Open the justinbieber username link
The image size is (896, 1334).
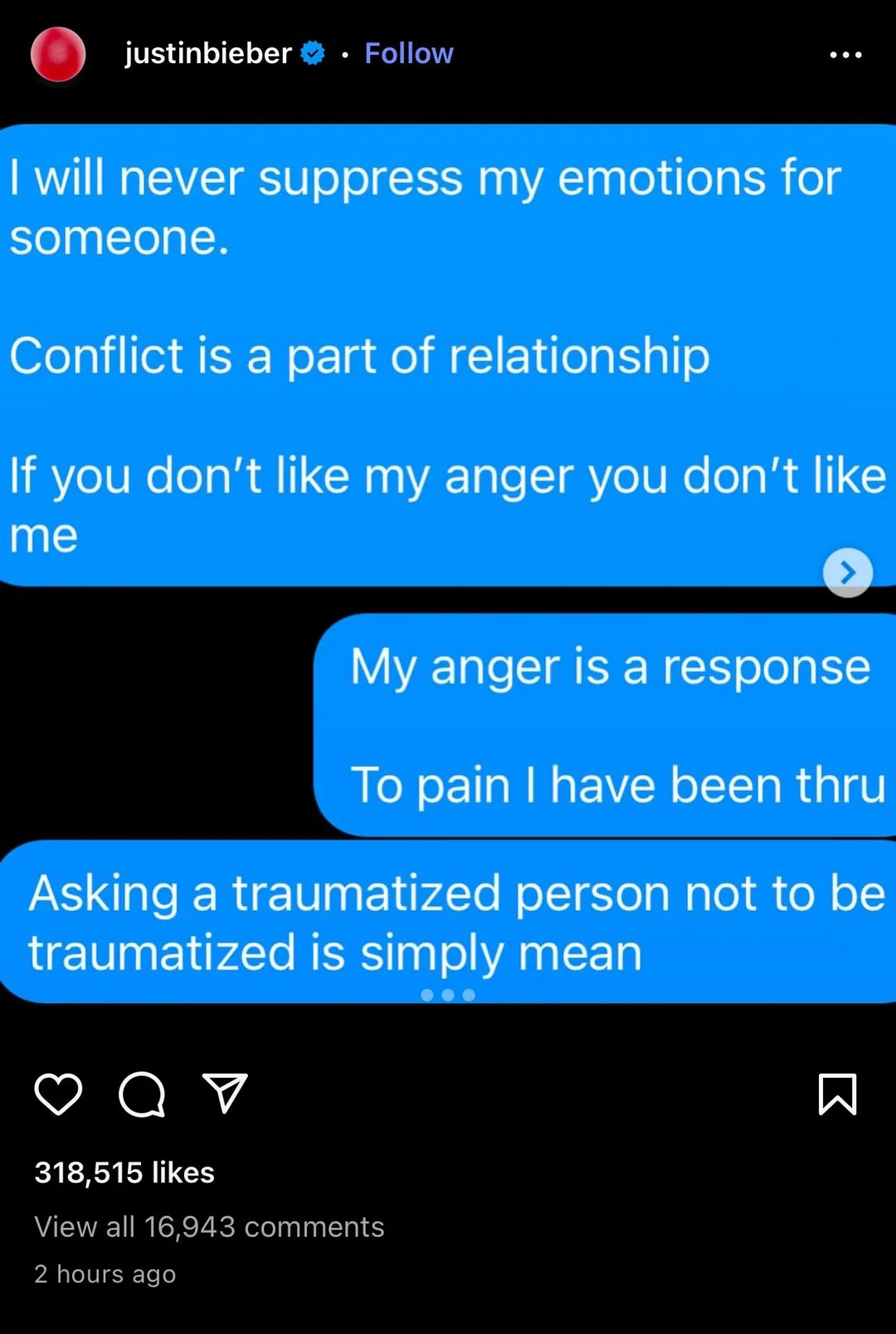click(207, 54)
